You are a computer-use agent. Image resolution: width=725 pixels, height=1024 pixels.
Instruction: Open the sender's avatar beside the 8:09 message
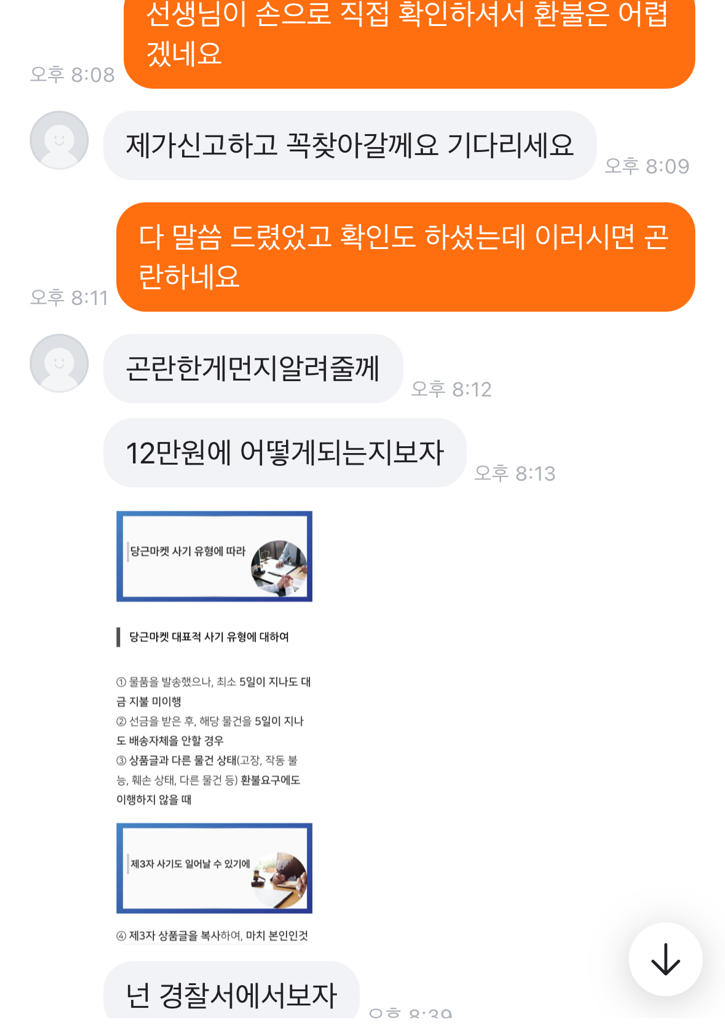click(59, 140)
